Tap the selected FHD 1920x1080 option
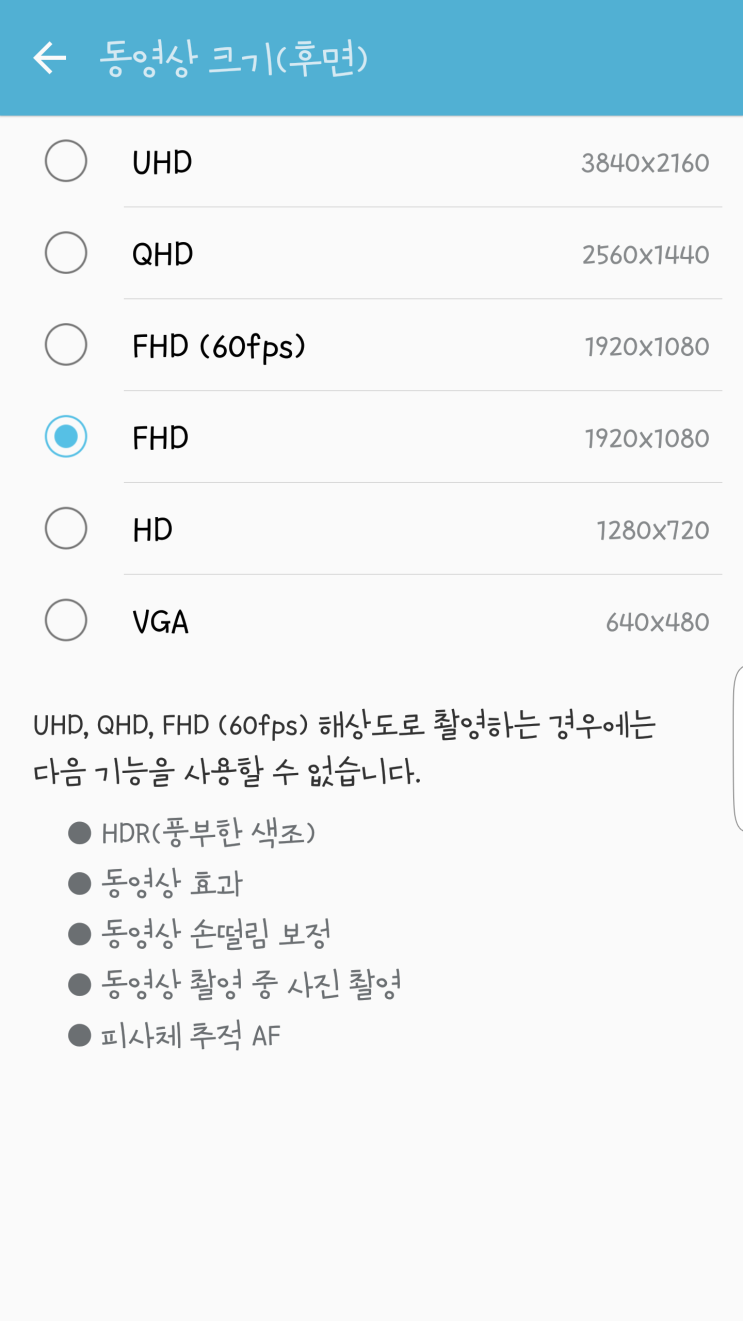743x1321 pixels. coord(66,437)
